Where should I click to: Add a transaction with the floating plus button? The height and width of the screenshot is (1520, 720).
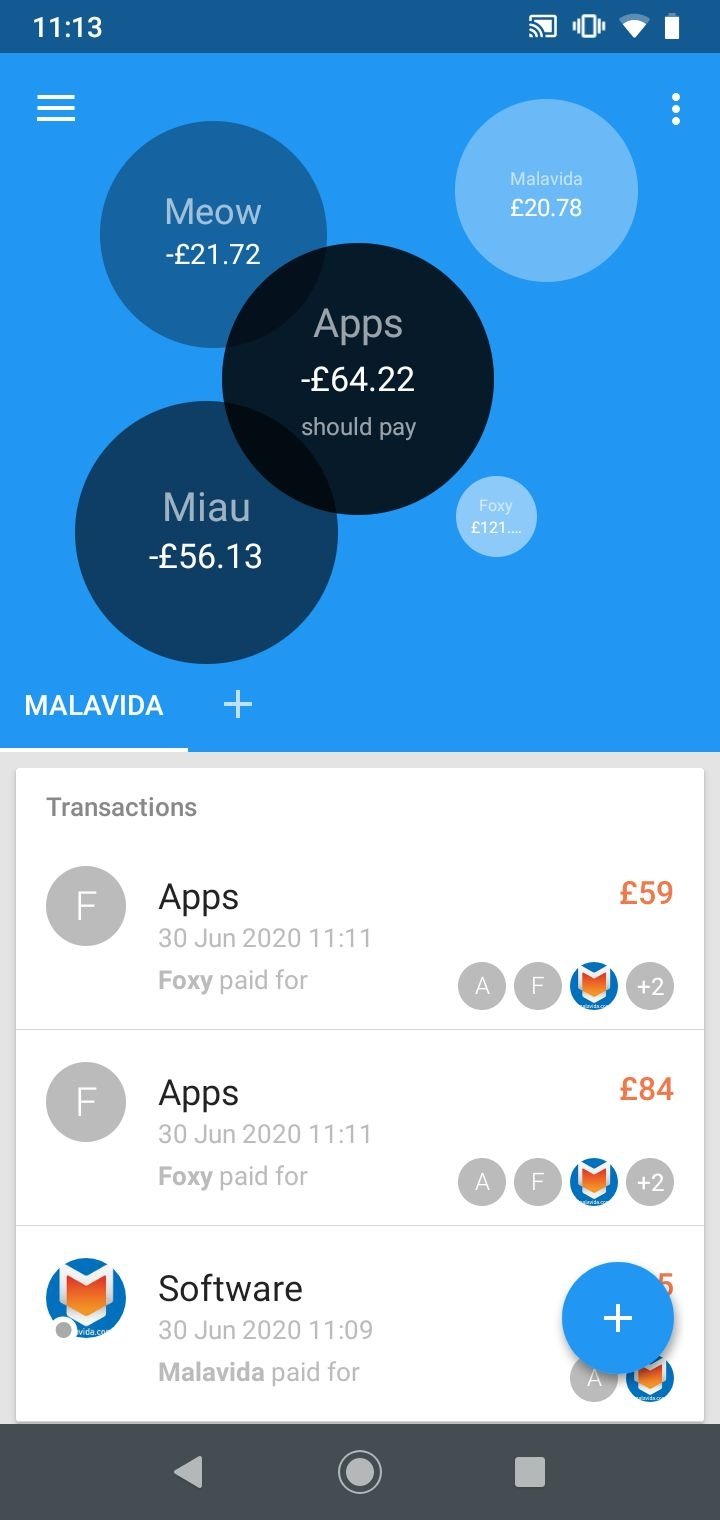click(618, 1318)
